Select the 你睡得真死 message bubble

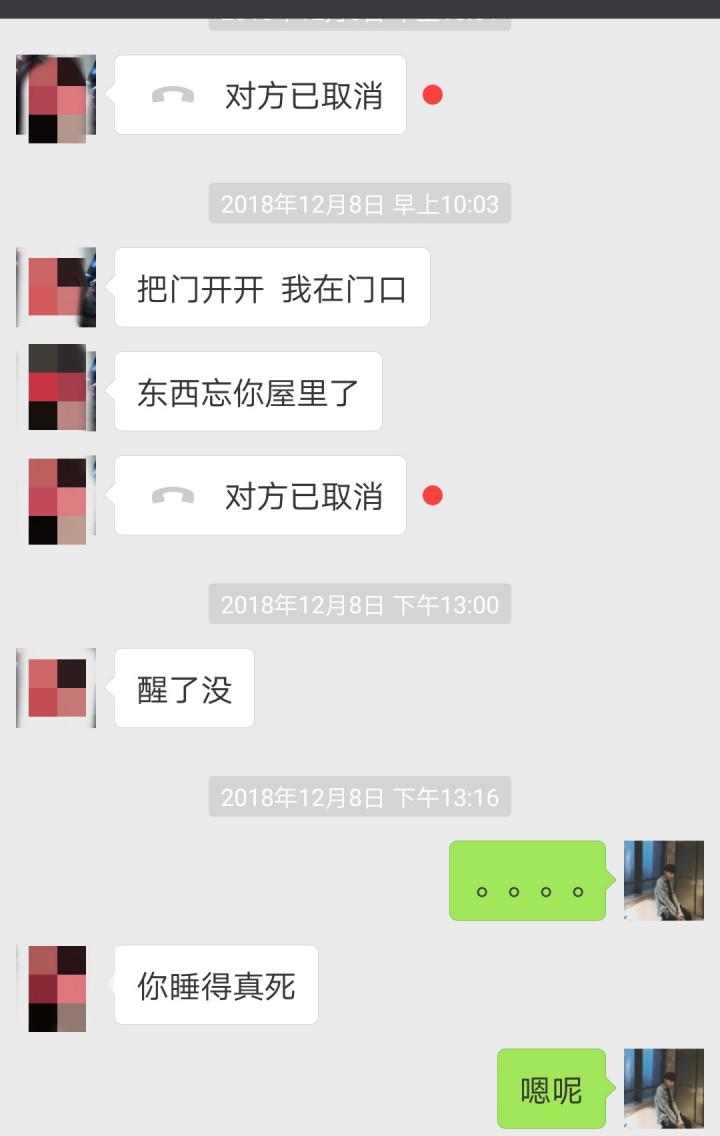click(x=216, y=986)
